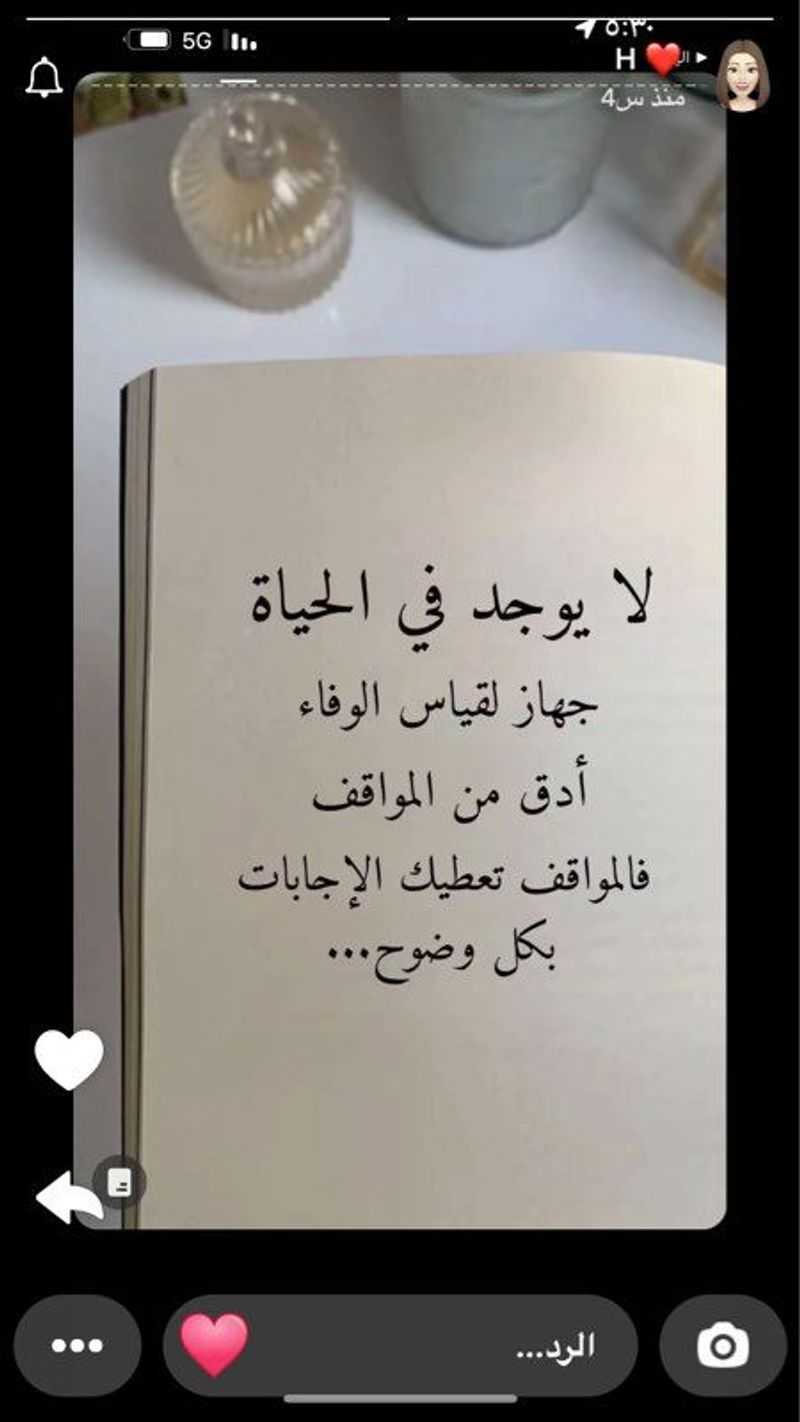The image size is (800, 1422).
Task: Open the poster's Bitmoji avatar profile
Action: [742, 76]
